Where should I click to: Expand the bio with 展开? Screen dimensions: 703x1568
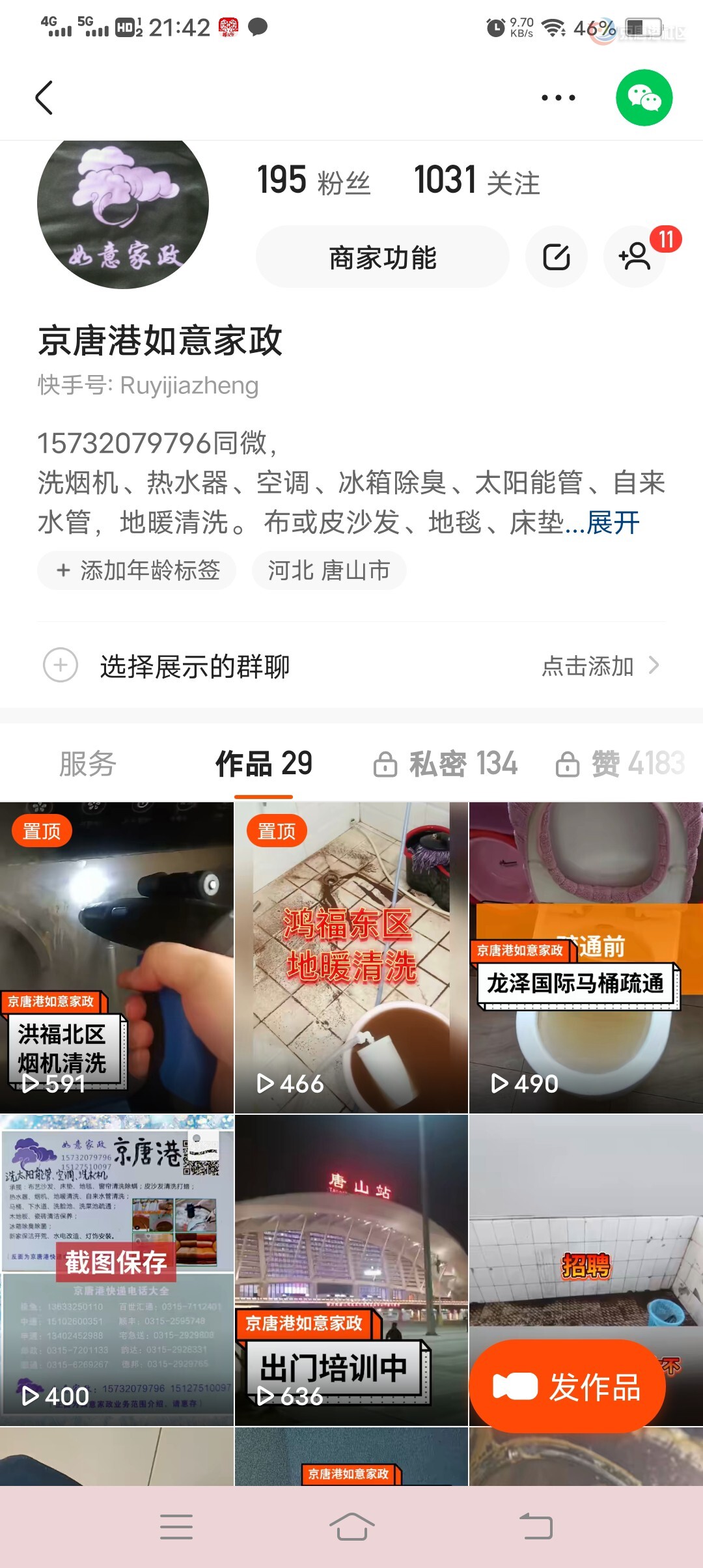(x=613, y=523)
